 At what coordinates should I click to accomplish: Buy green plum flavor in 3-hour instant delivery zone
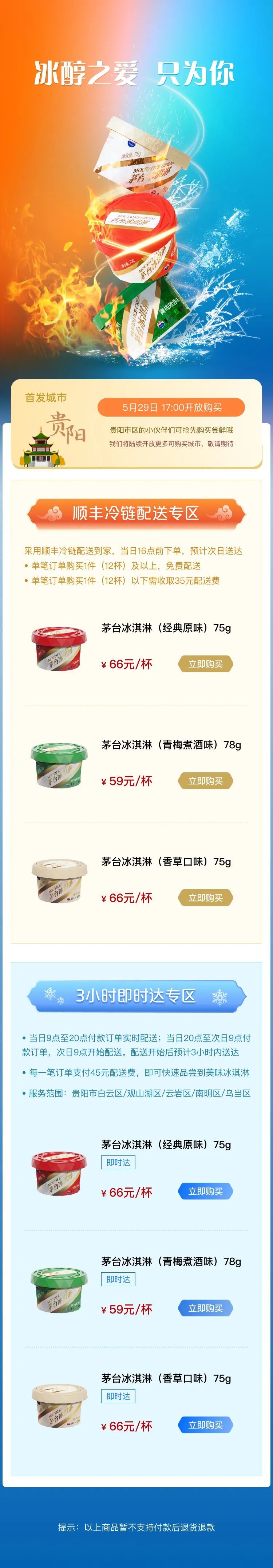coord(206,1309)
